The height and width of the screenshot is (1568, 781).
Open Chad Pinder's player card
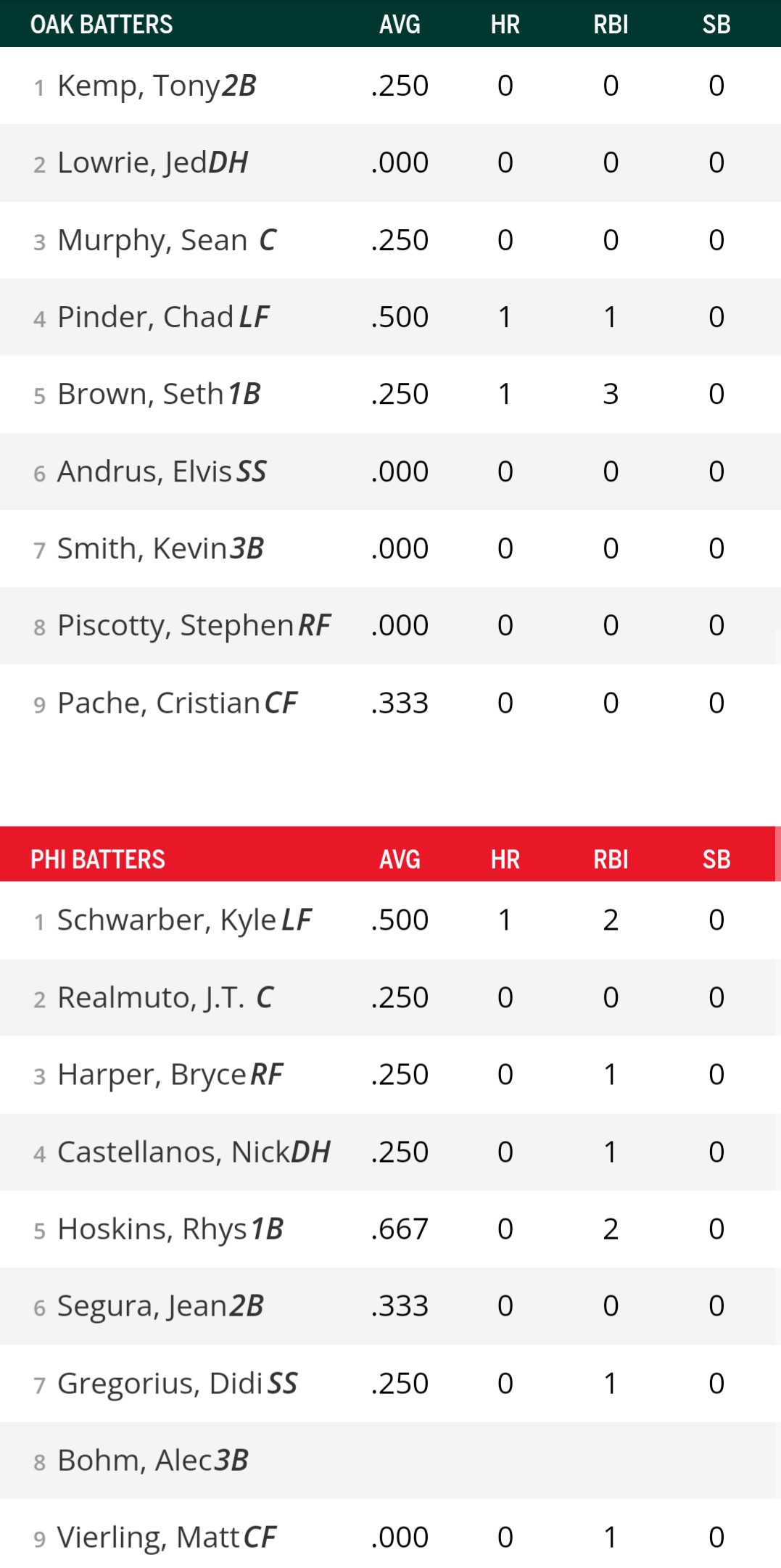(145, 318)
